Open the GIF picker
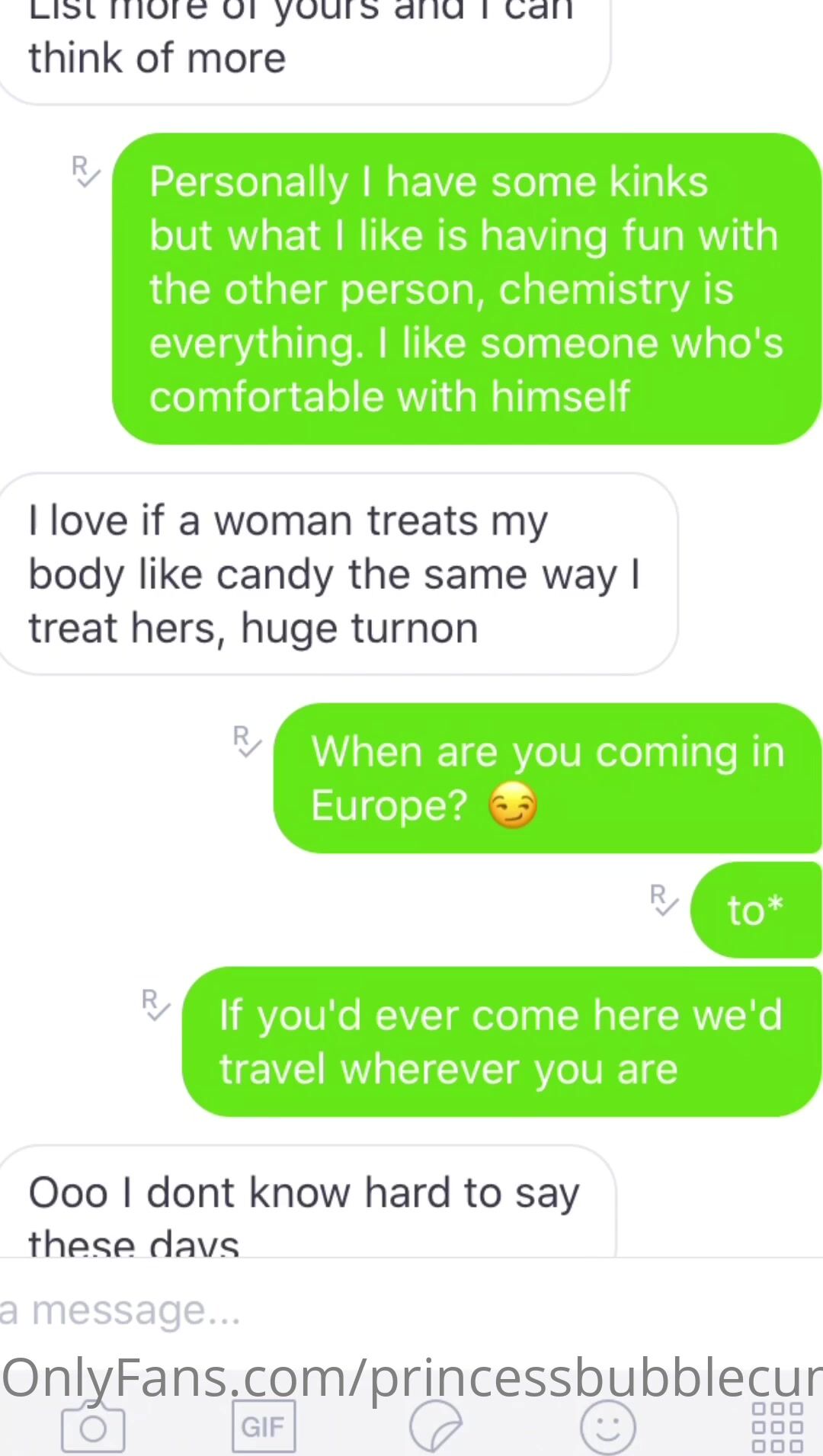Image resolution: width=823 pixels, height=1456 pixels. [x=263, y=1426]
